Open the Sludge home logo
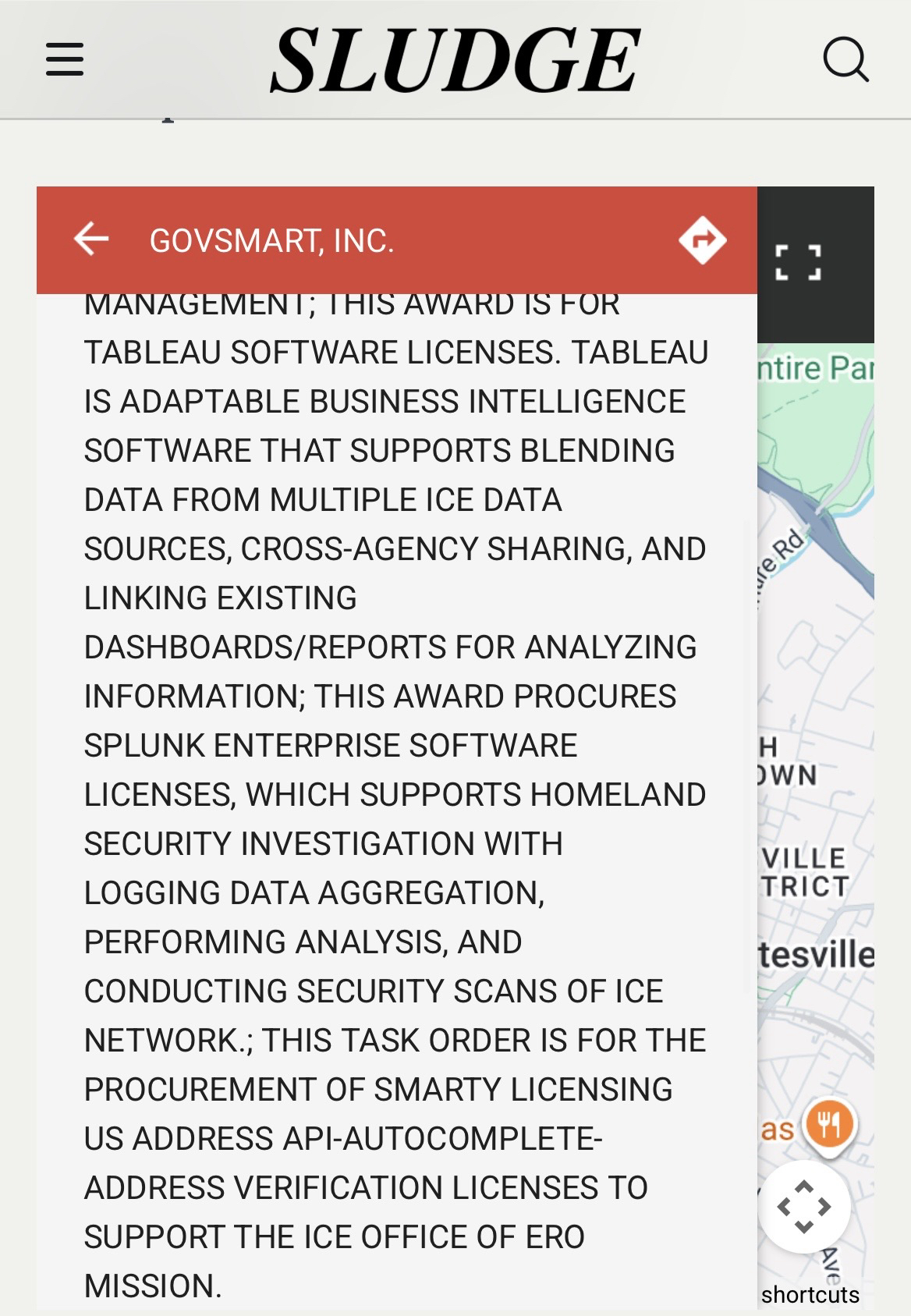This screenshot has width=911, height=1316. (455, 59)
